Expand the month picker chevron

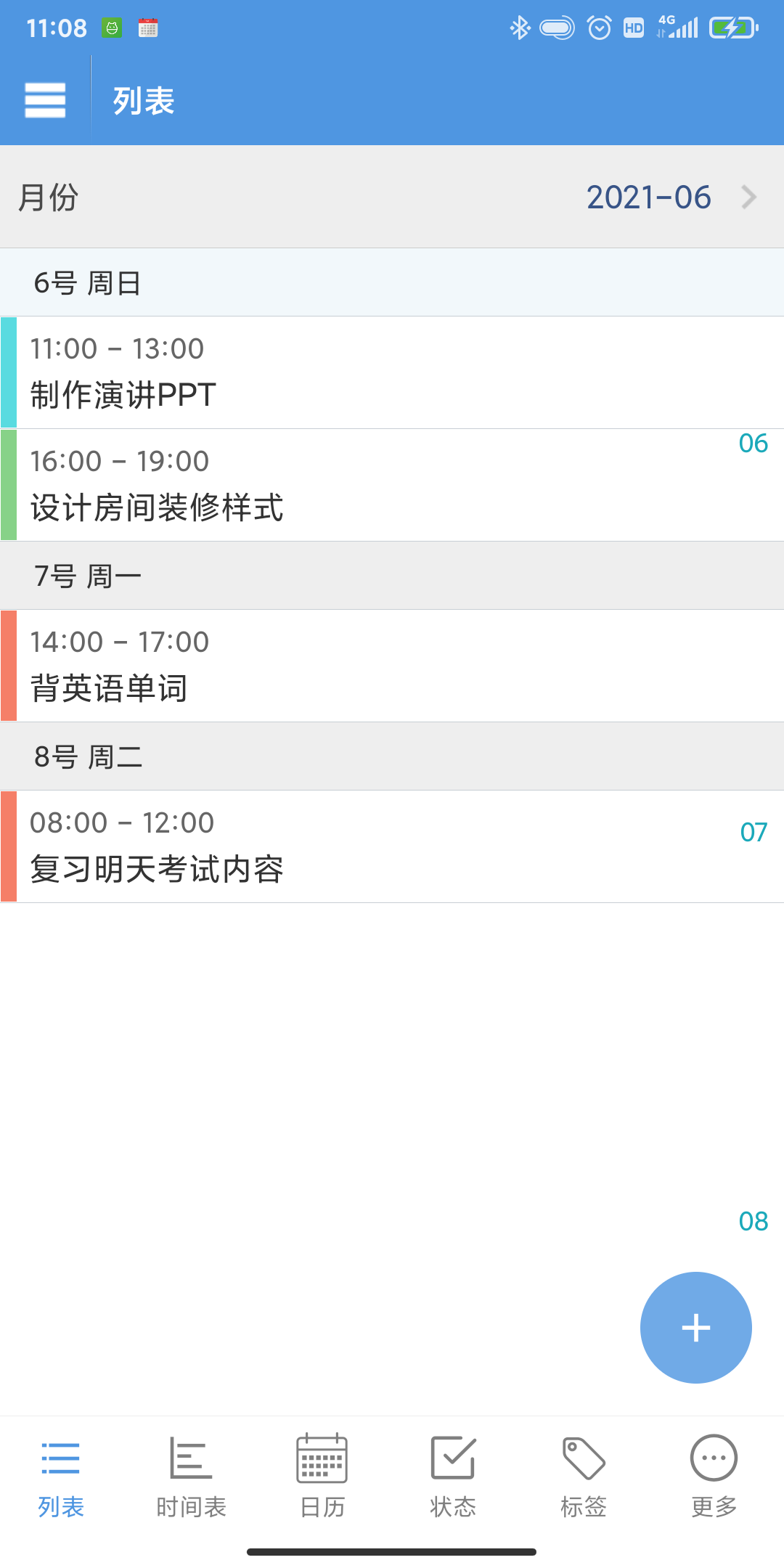749,197
